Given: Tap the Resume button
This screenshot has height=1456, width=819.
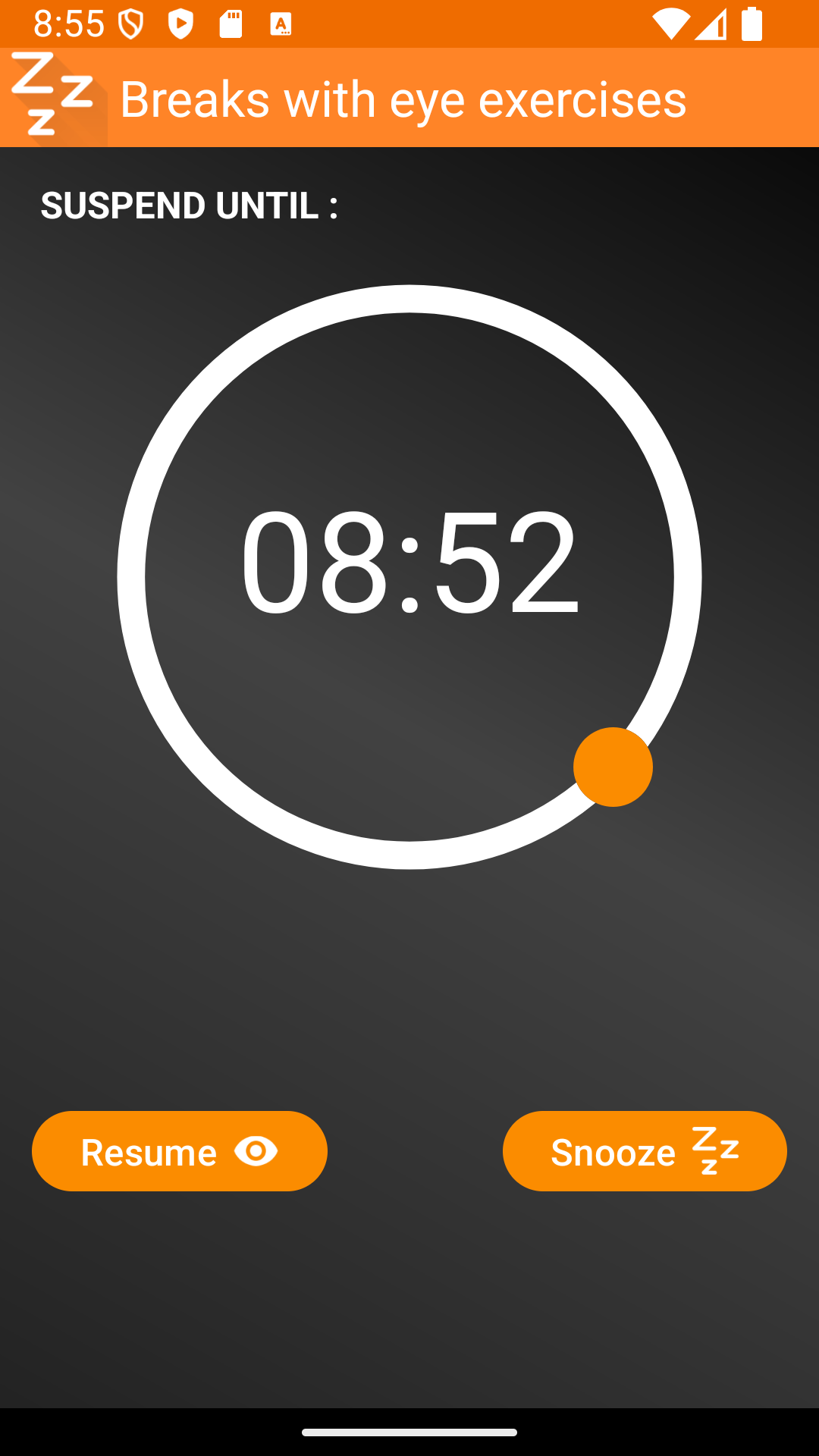Looking at the screenshot, I should point(180,1151).
